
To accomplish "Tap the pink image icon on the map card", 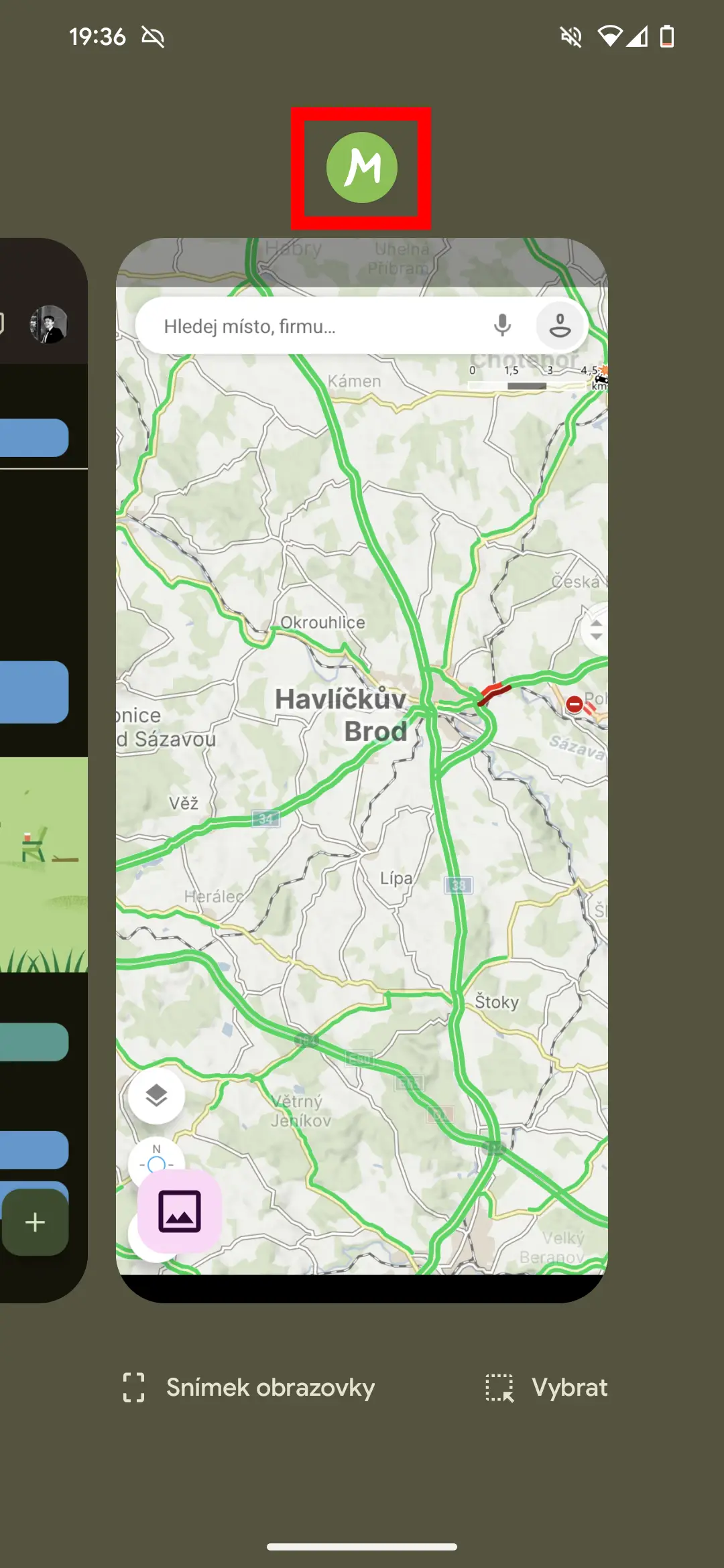I will (179, 1212).
